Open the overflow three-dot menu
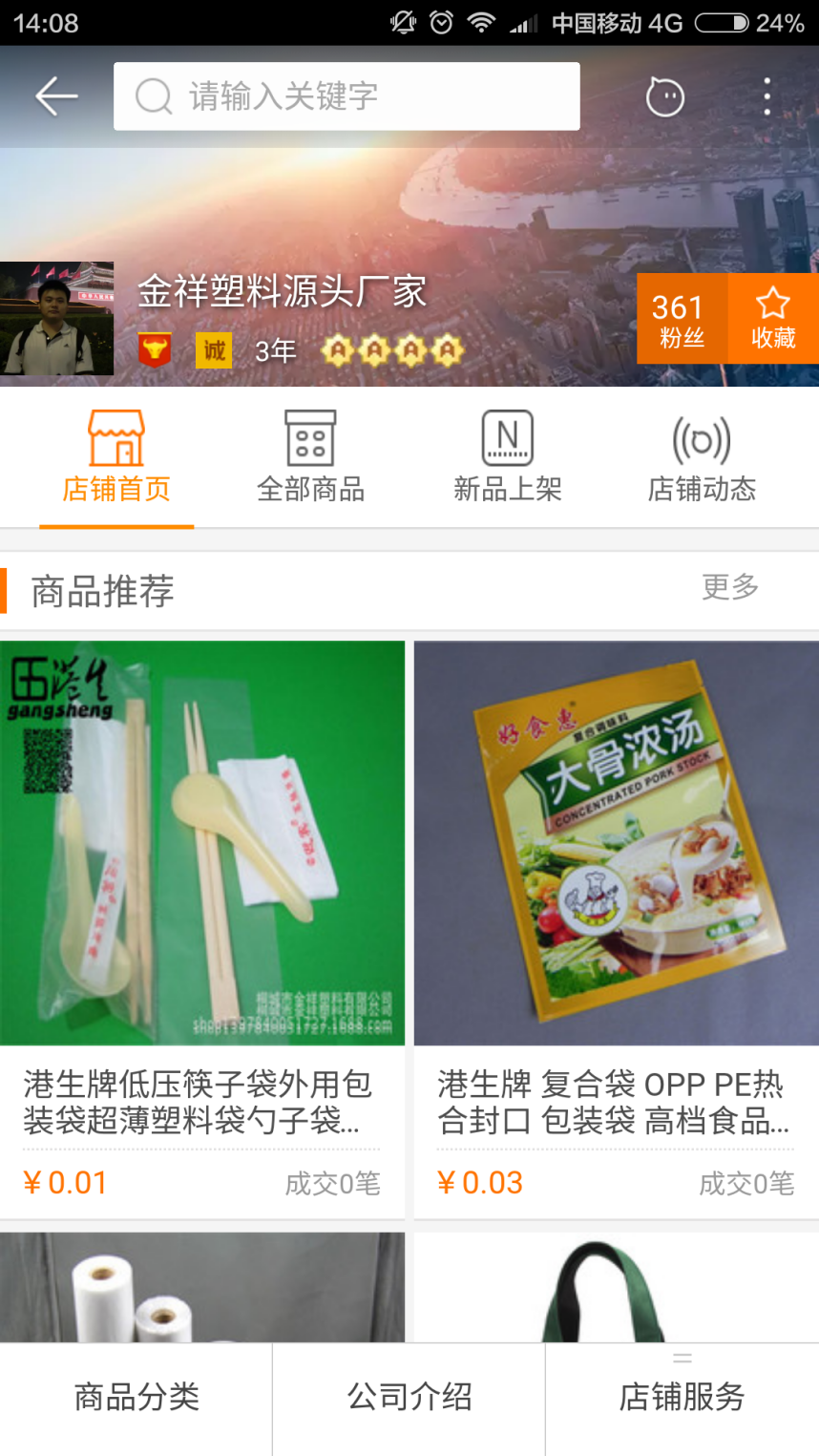 [x=766, y=96]
